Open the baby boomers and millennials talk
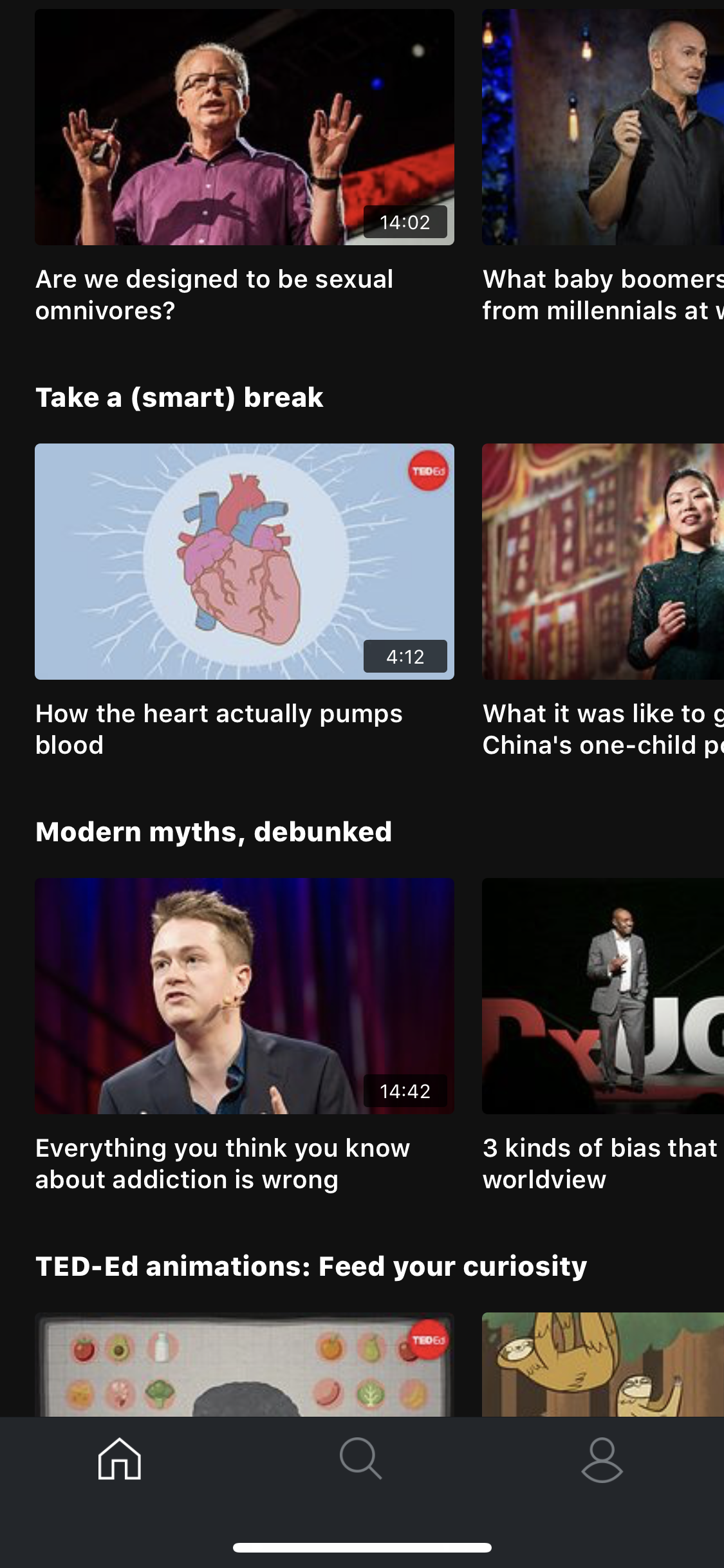The height and width of the screenshot is (1568, 724). (x=603, y=127)
